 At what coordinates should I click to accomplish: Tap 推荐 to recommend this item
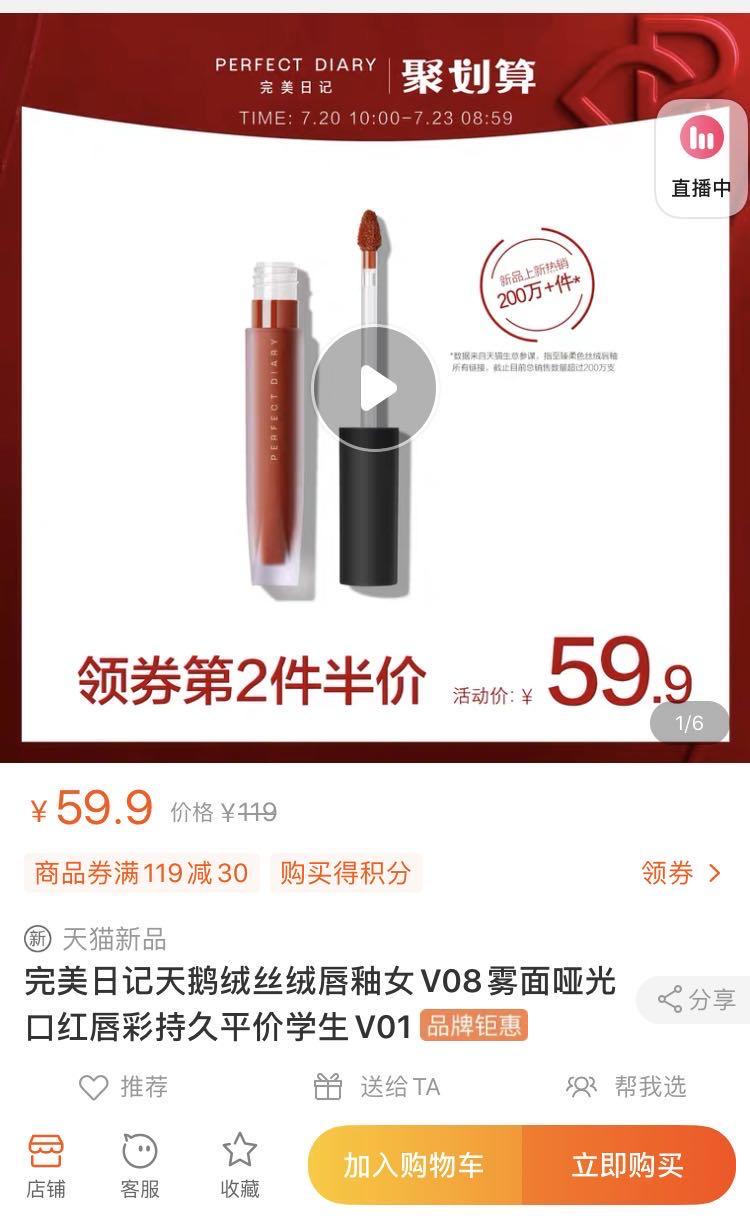(124, 1087)
